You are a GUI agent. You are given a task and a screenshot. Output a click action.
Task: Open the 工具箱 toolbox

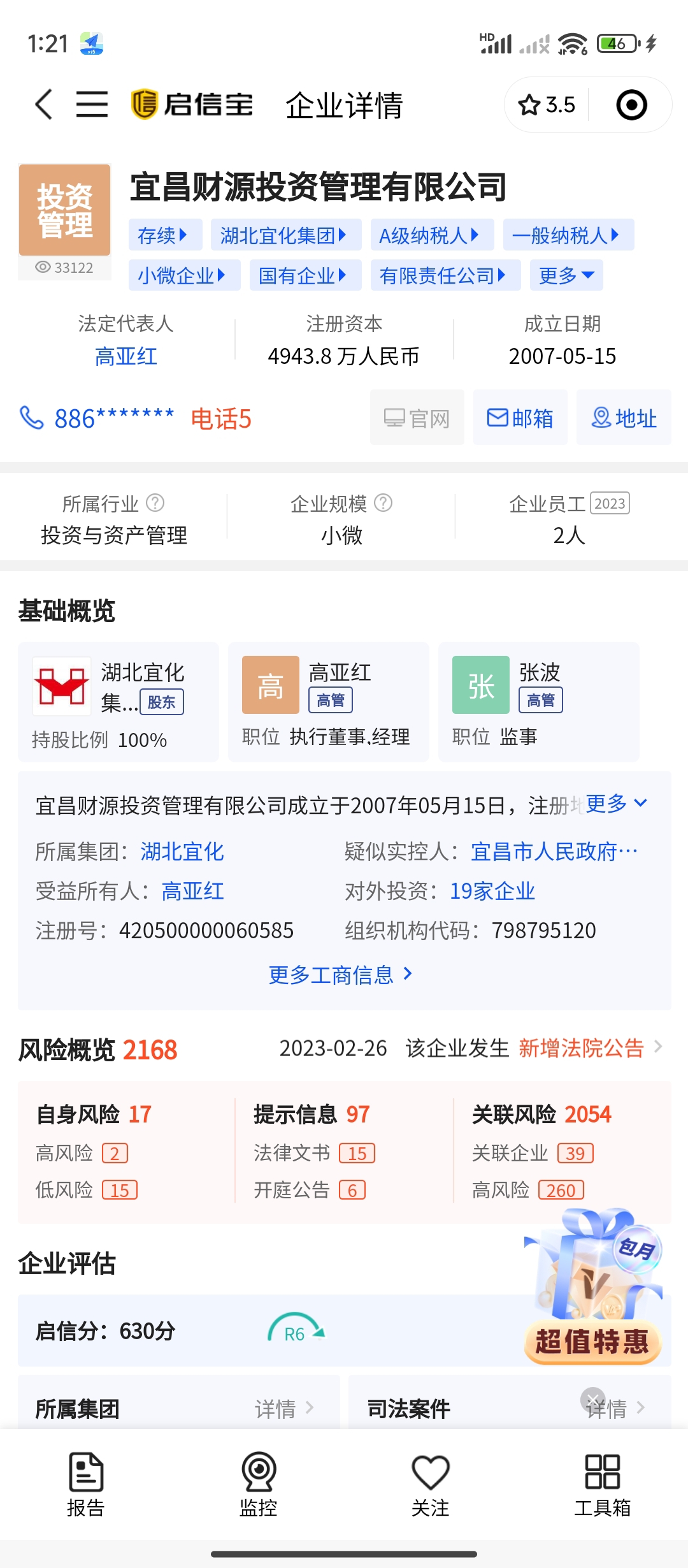602,1485
